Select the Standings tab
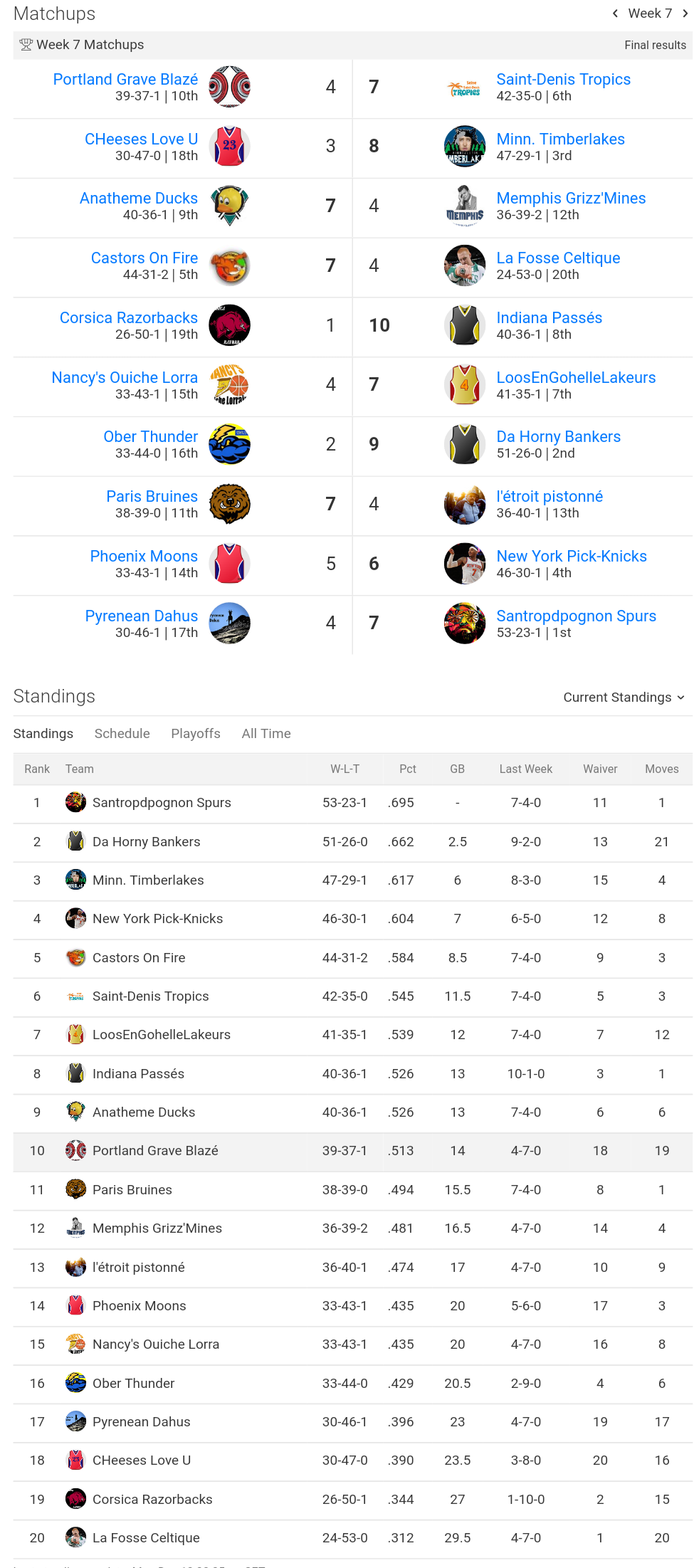The height and width of the screenshot is (1568, 694). point(43,733)
